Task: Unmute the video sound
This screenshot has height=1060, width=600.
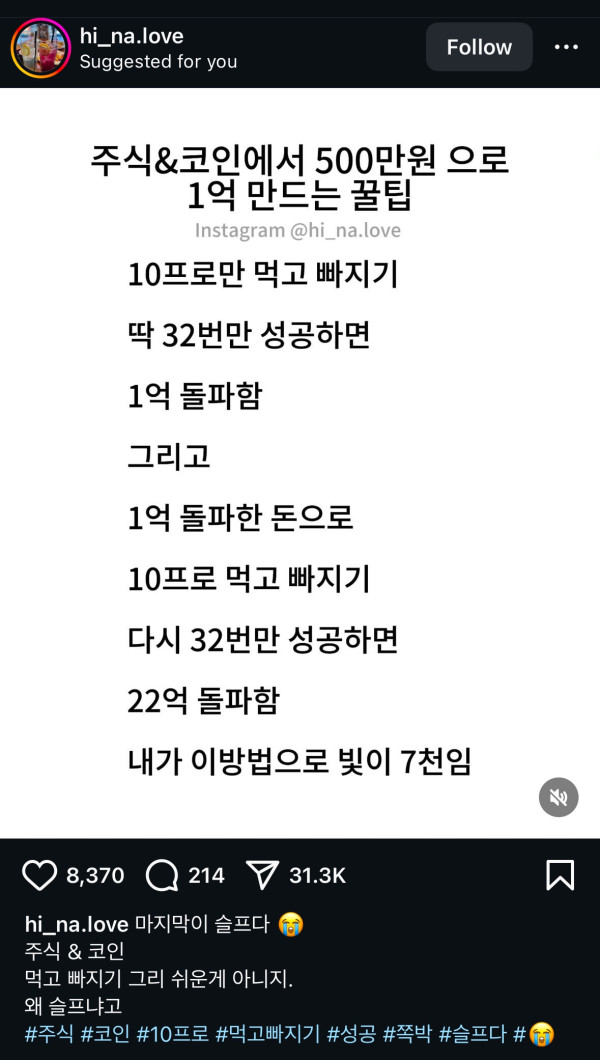Action: [x=559, y=797]
